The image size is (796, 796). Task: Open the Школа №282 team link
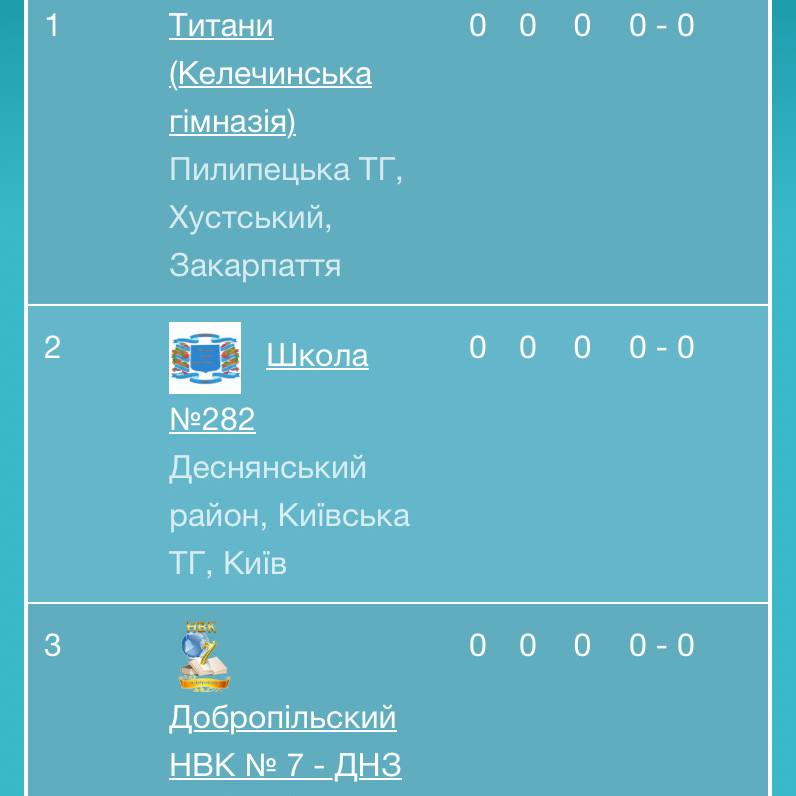tap(316, 356)
